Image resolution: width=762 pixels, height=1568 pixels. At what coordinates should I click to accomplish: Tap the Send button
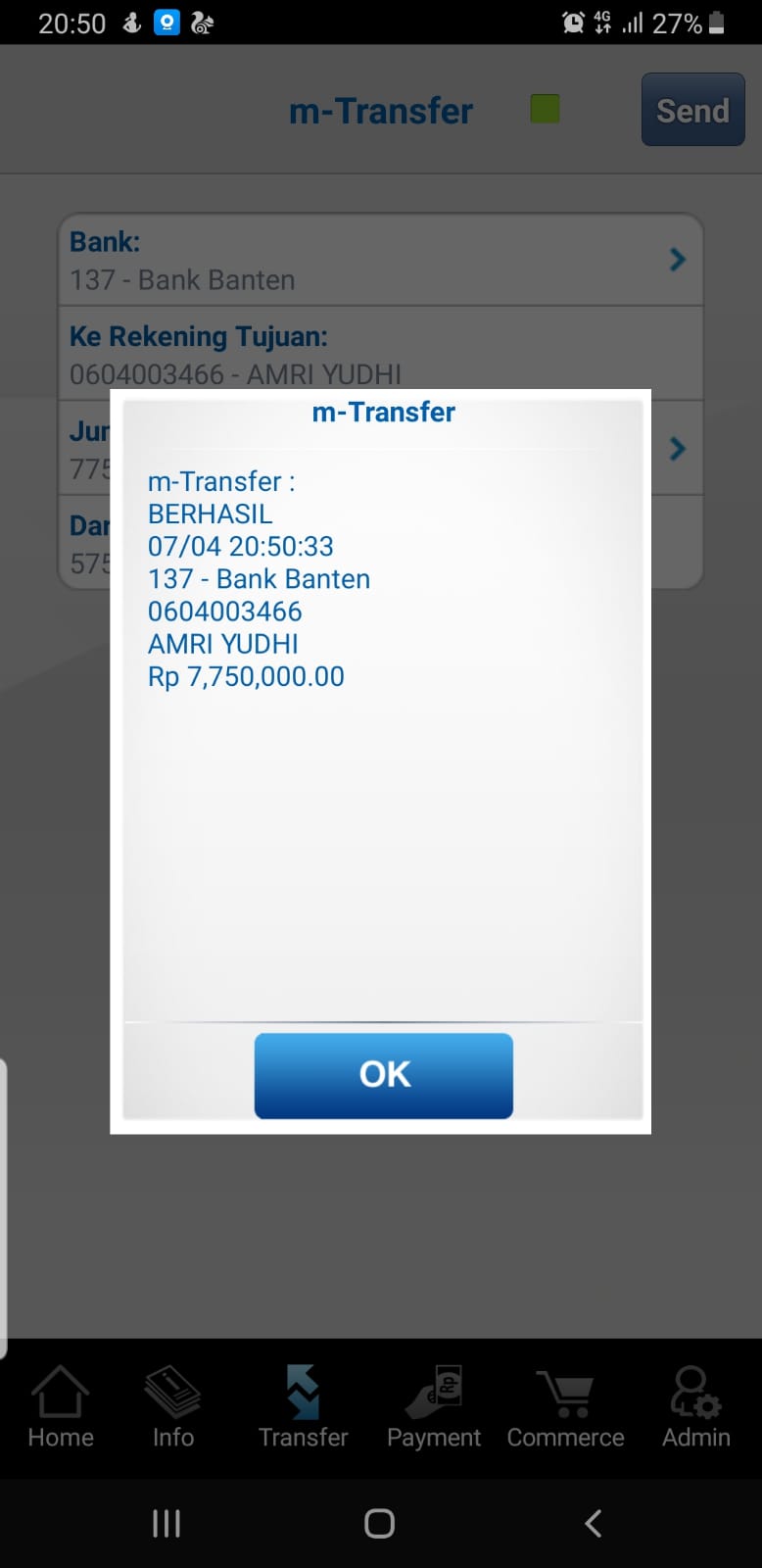(x=692, y=110)
